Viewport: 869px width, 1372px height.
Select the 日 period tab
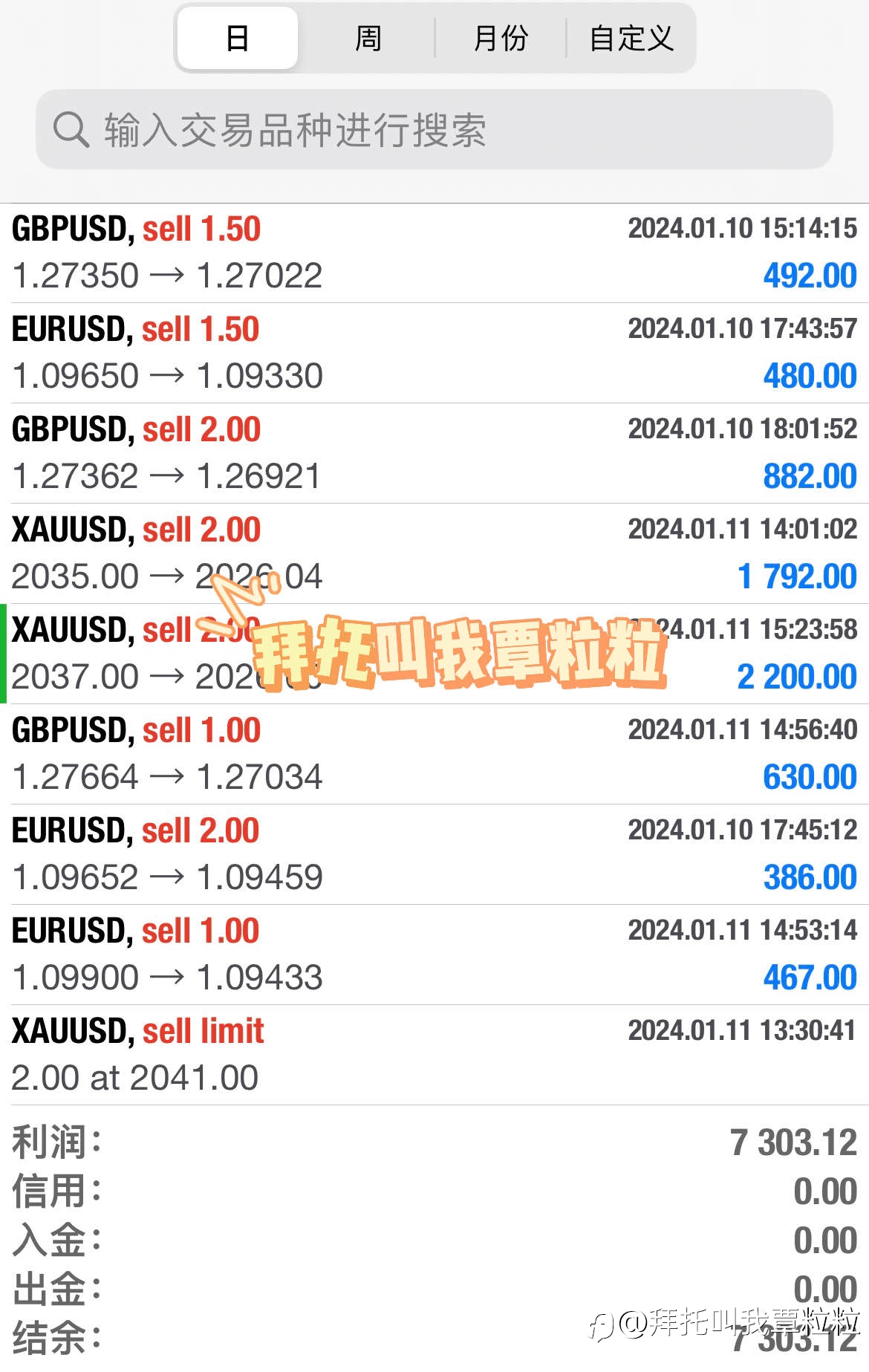click(238, 39)
